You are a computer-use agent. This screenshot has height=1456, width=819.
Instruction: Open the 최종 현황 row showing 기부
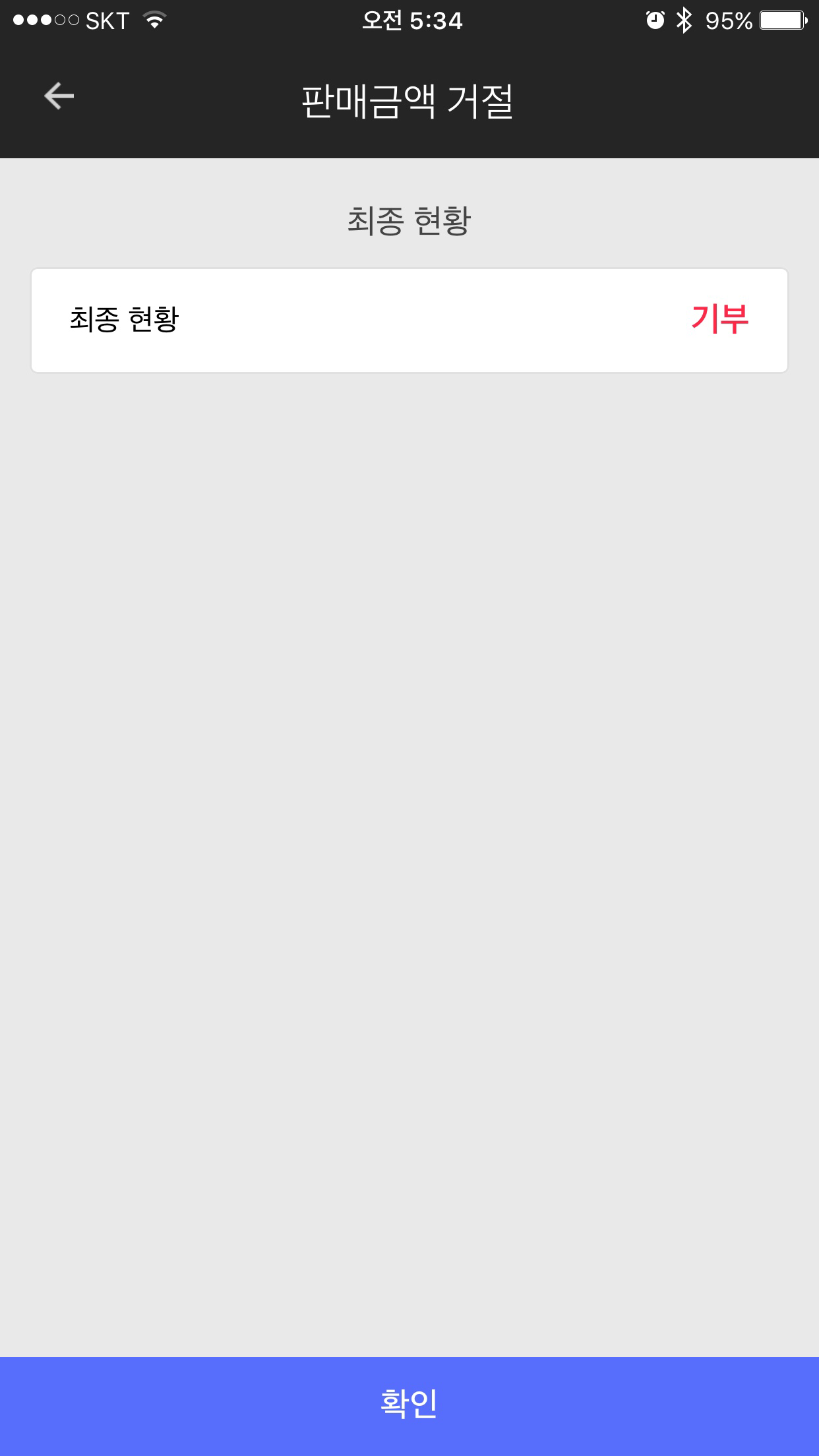409,320
